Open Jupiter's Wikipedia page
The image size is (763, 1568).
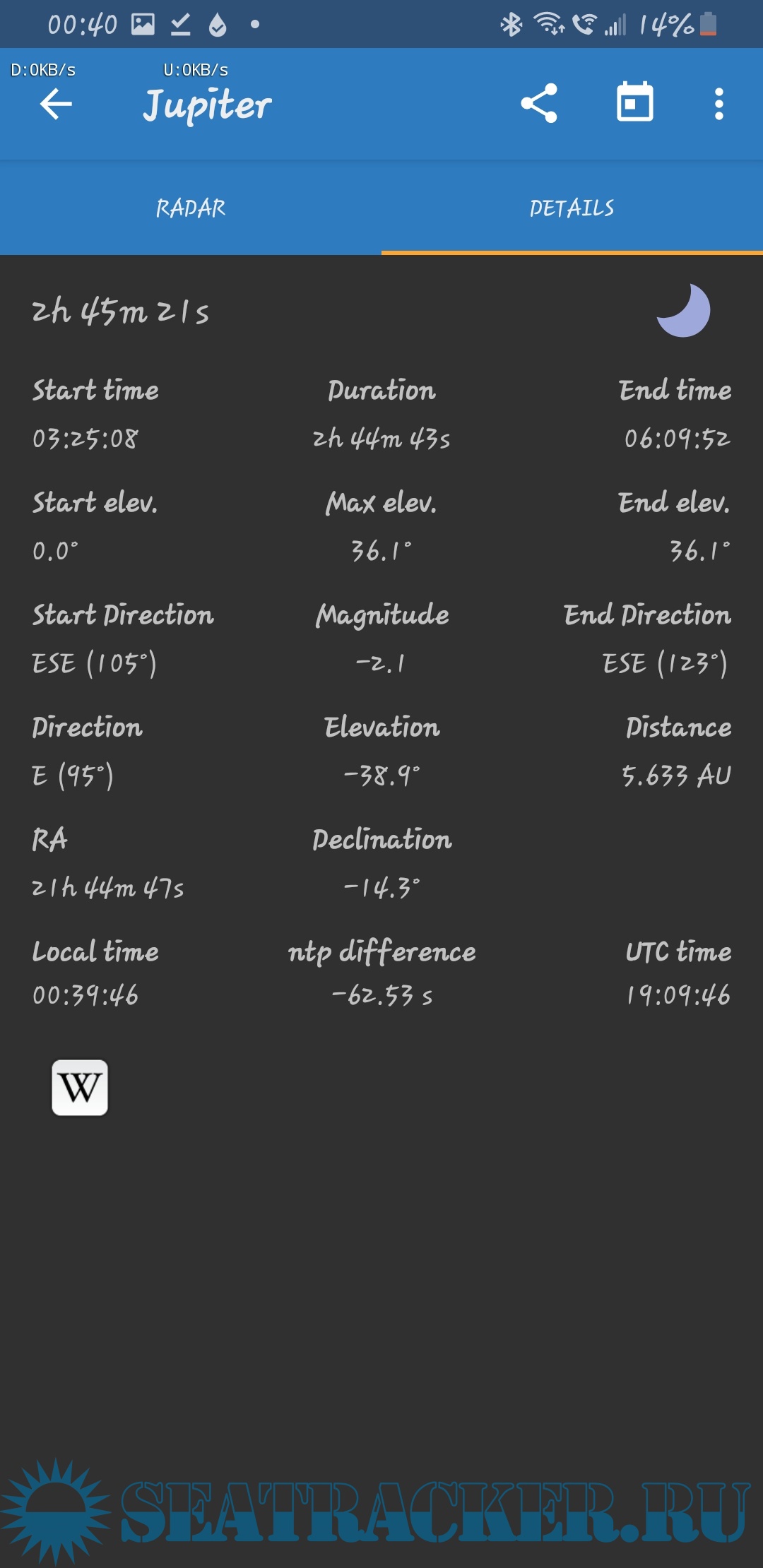pos(80,1087)
